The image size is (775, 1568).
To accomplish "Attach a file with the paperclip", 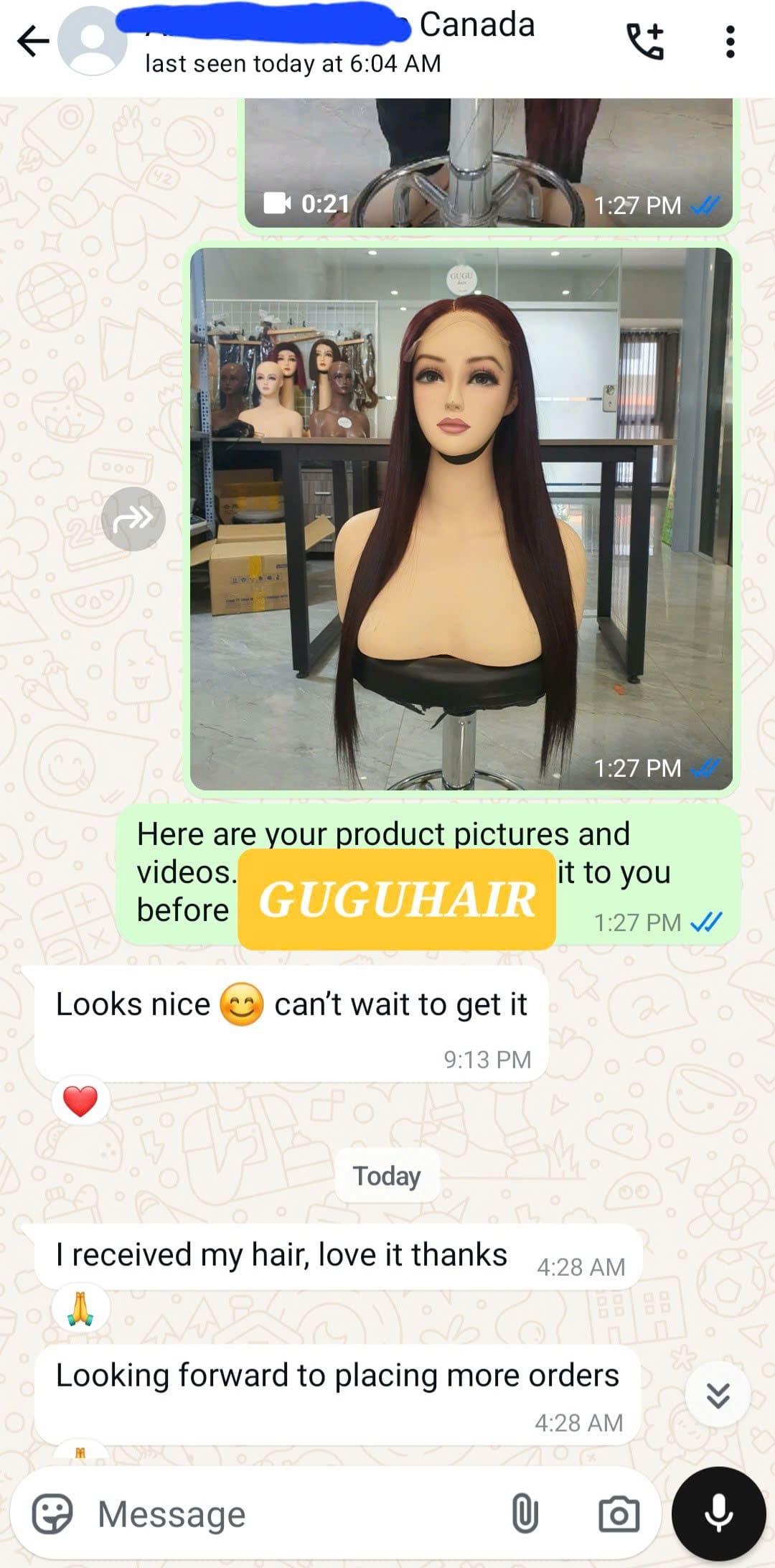I will (525, 1514).
